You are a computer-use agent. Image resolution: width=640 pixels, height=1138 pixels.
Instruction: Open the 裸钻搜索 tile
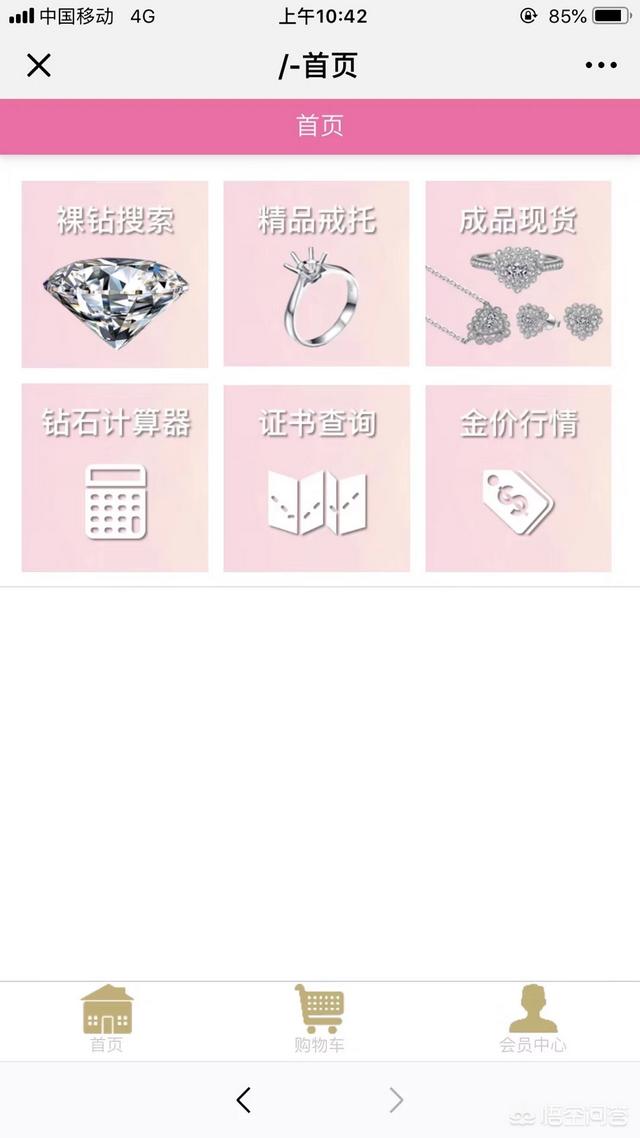click(x=115, y=274)
